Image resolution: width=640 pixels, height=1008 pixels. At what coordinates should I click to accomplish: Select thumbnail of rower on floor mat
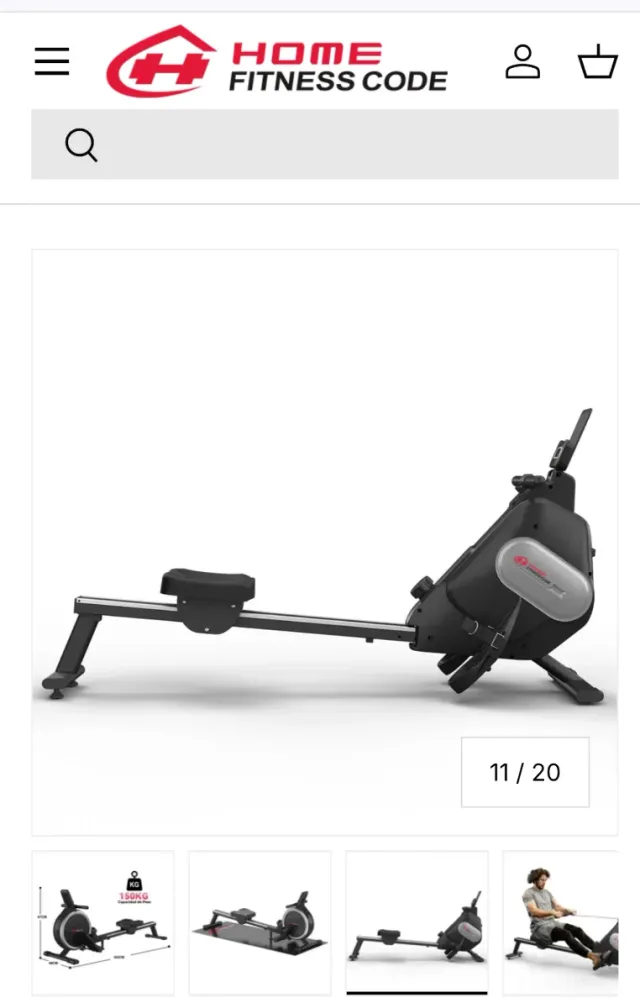(x=260, y=922)
